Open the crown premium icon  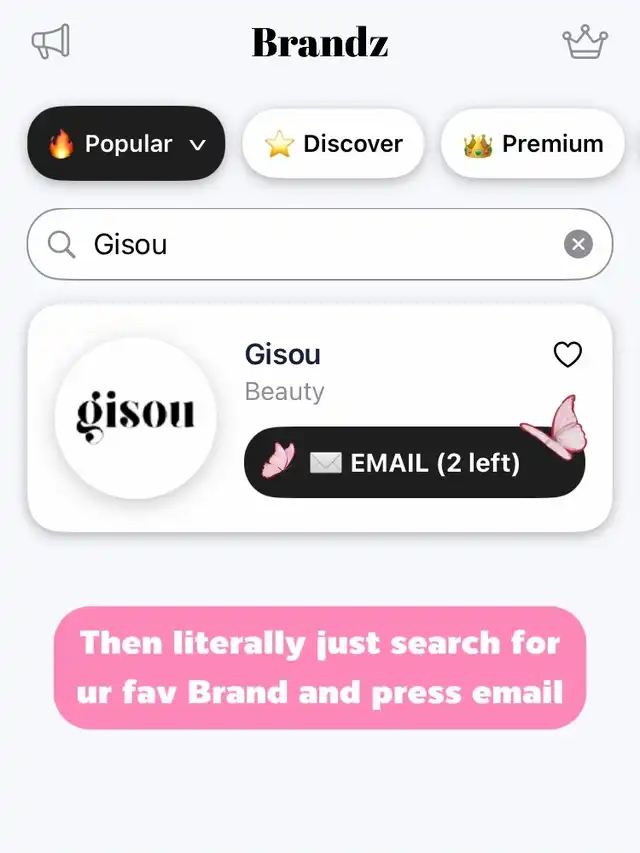coord(585,41)
